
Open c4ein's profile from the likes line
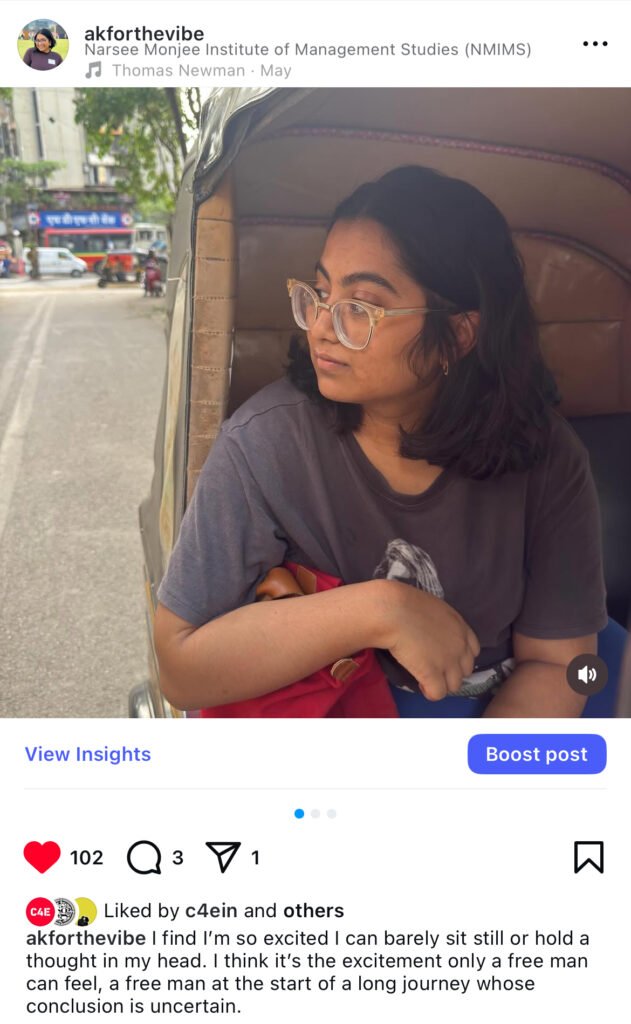pyautogui.click(x=212, y=911)
